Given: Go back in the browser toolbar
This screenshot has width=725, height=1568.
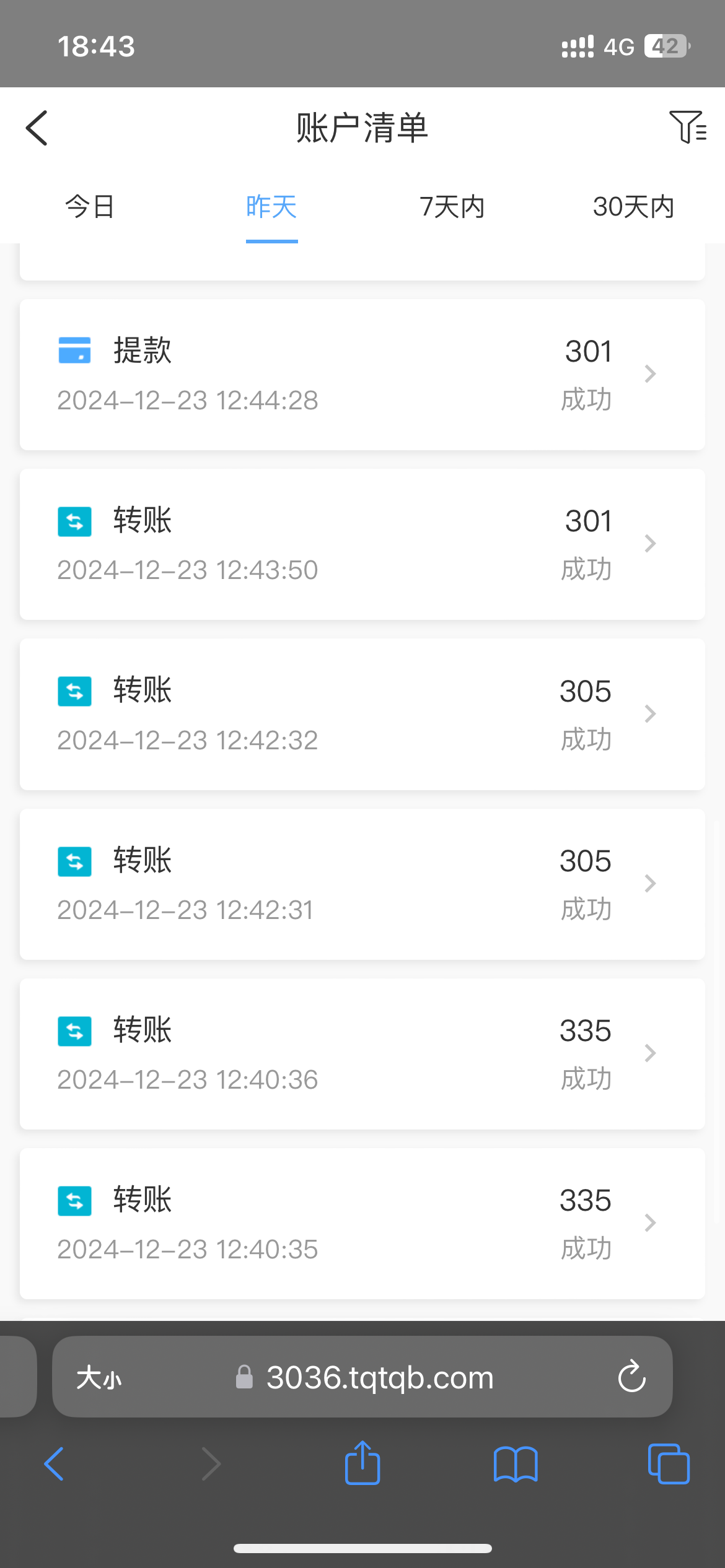Looking at the screenshot, I should pos(55,1464).
